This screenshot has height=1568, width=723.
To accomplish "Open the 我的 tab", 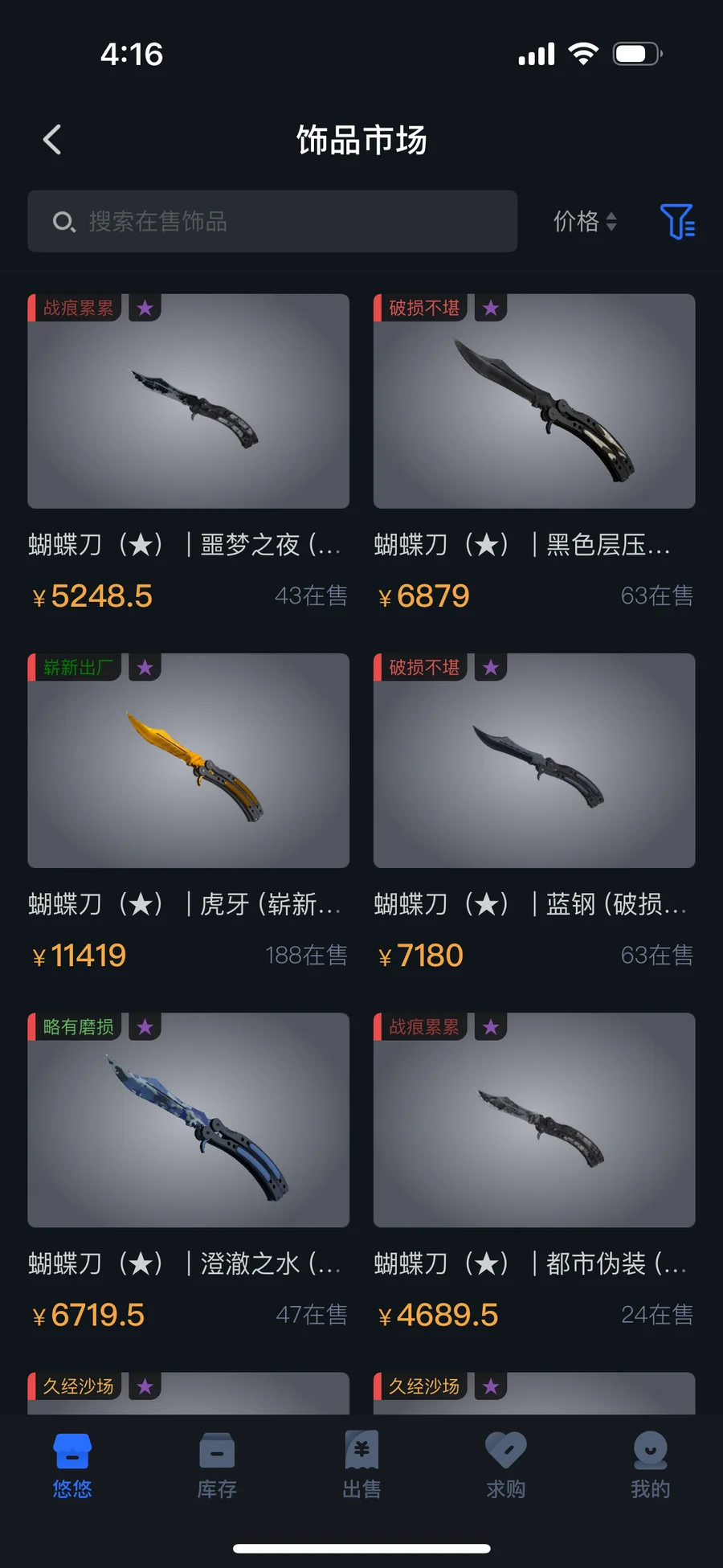I will point(650,1466).
